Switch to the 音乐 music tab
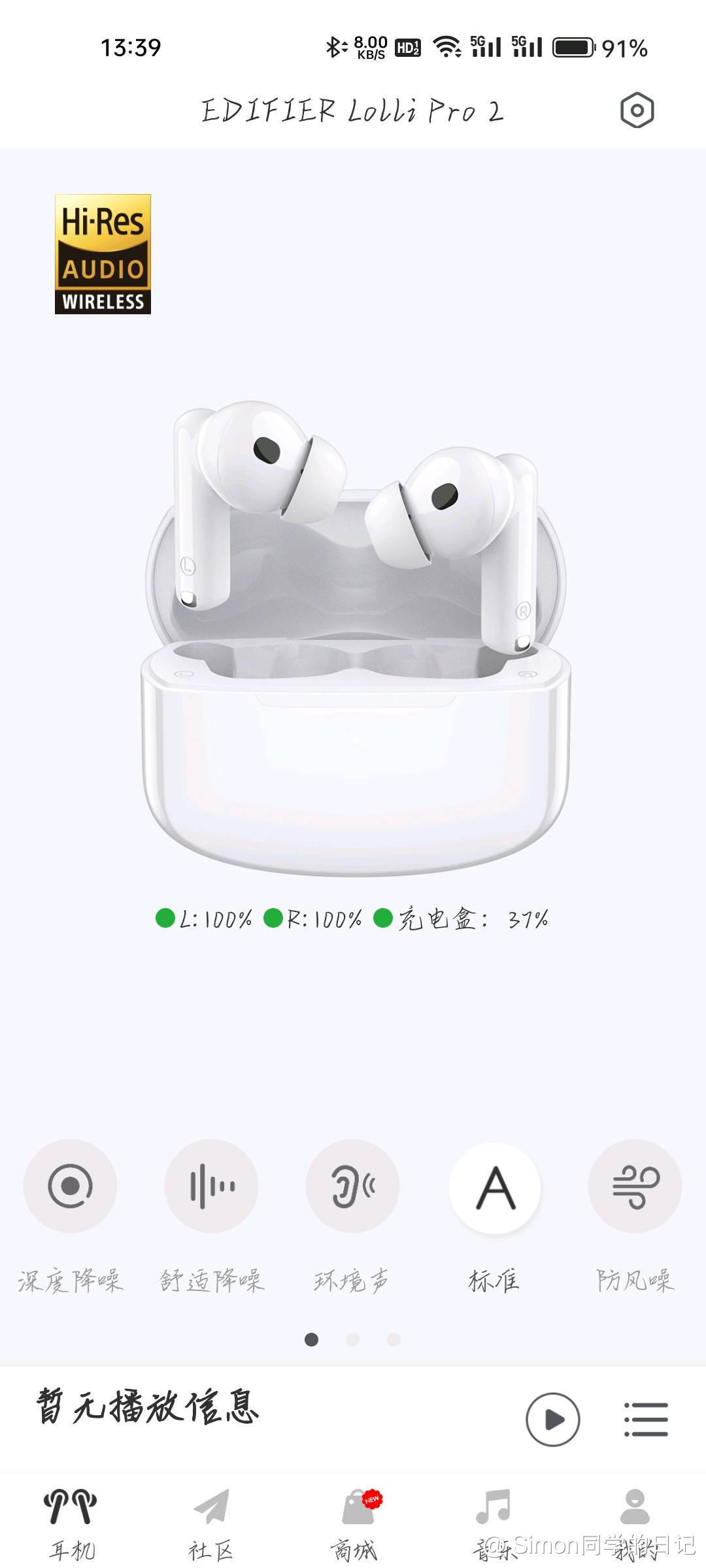Viewport: 706px width, 1568px height. pos(494,1522)
